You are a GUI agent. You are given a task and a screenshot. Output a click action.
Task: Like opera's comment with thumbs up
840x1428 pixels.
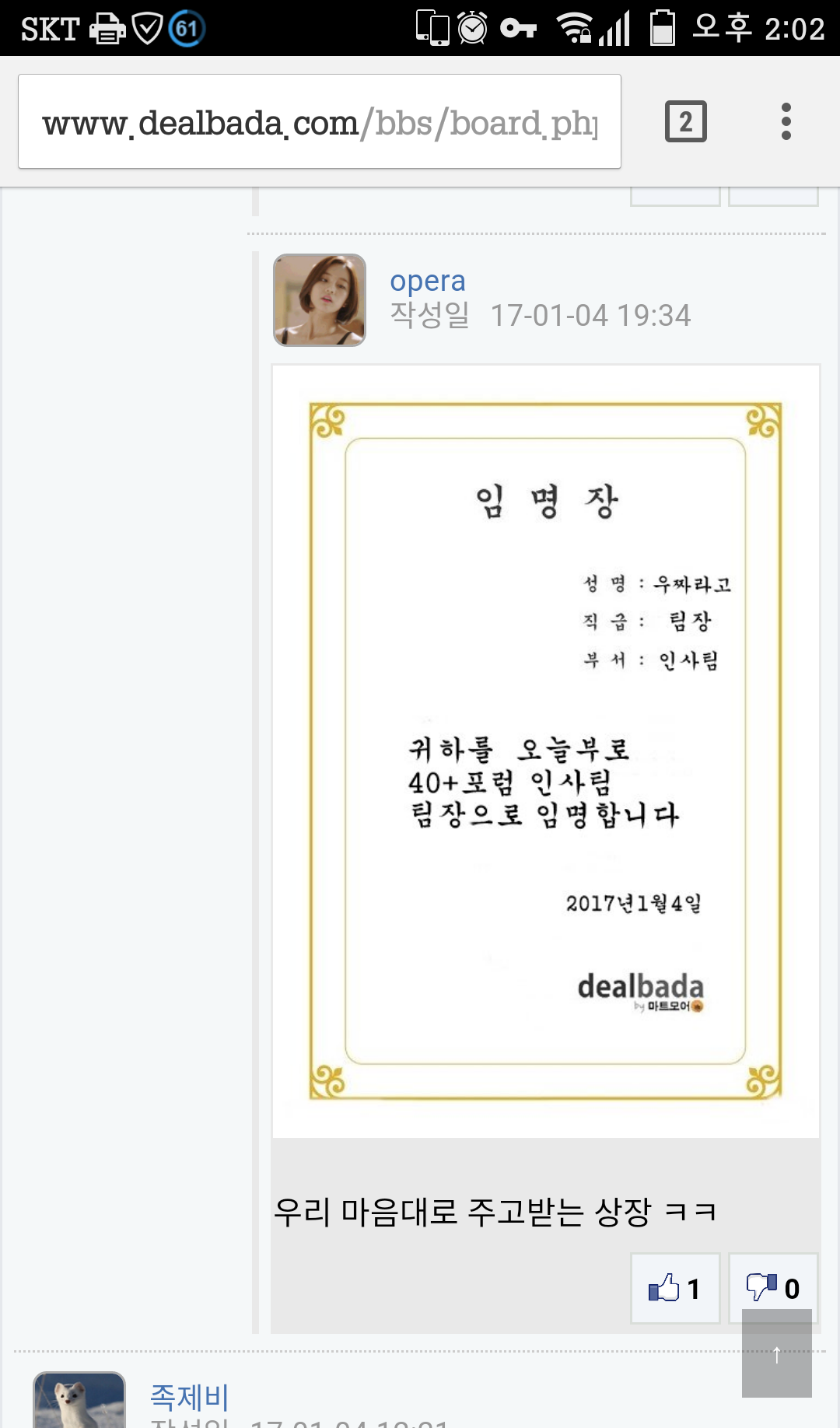pos(675,1288)
